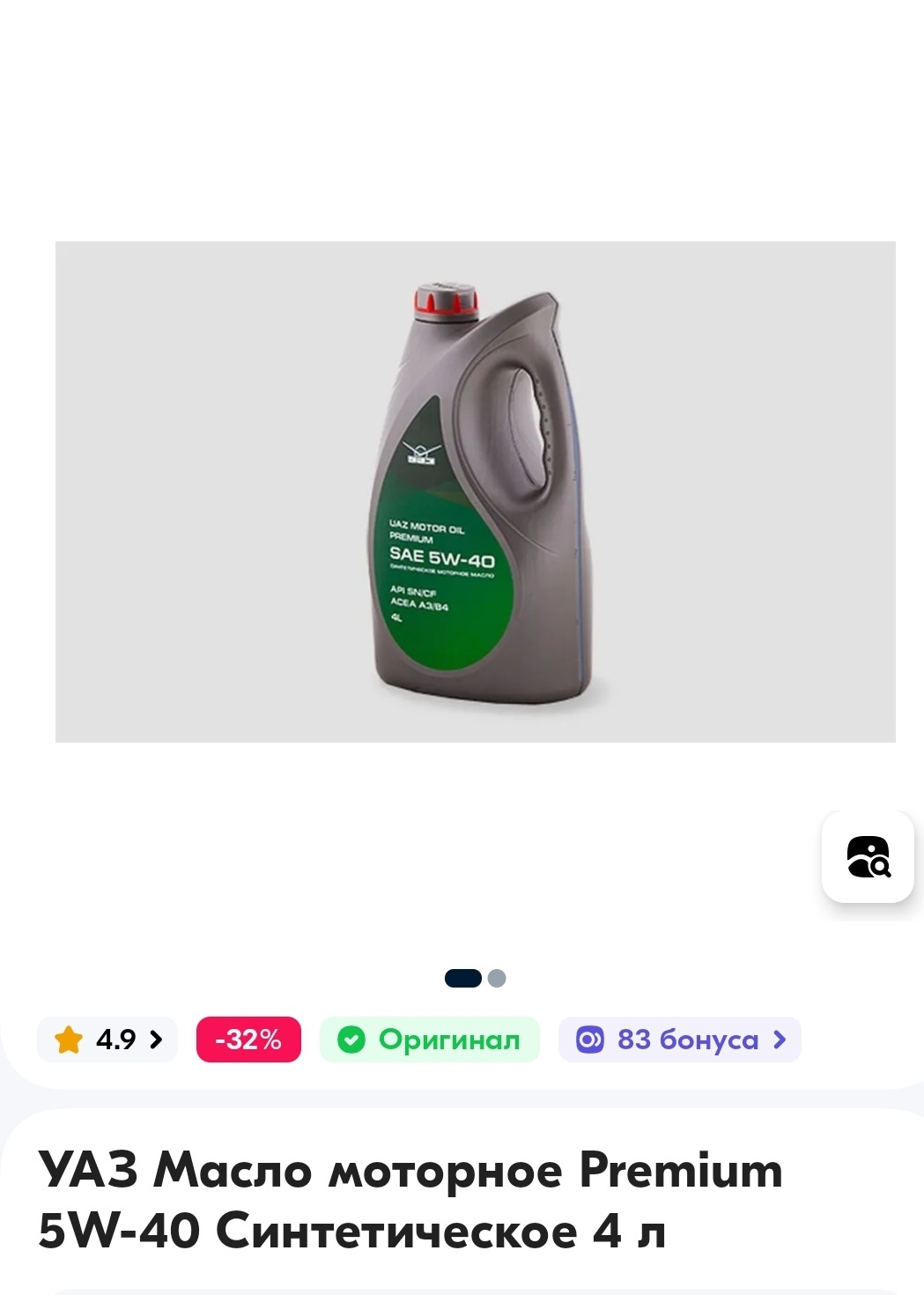Open the 4.9 rating reviews

tap(107, 1040)
